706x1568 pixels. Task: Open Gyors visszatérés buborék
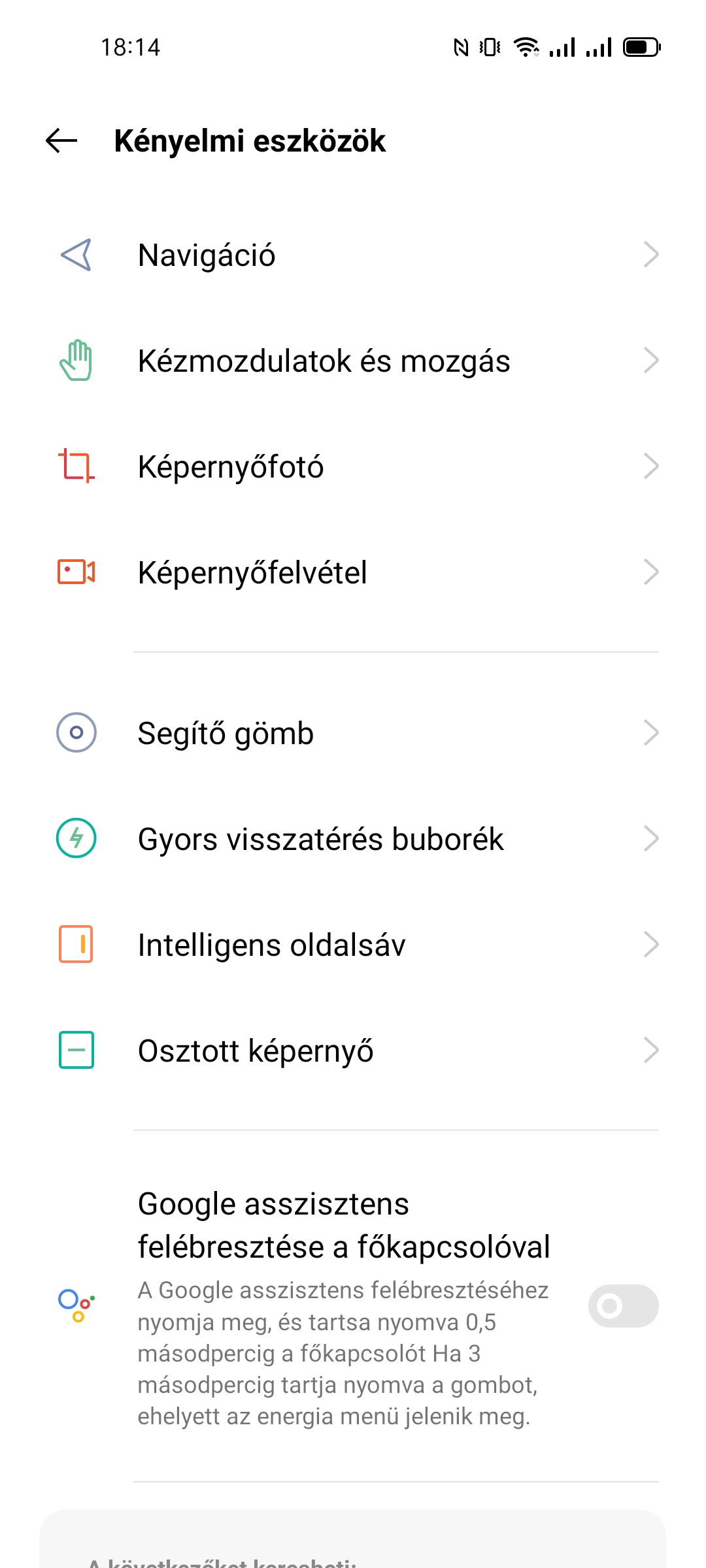click(353, 839)
